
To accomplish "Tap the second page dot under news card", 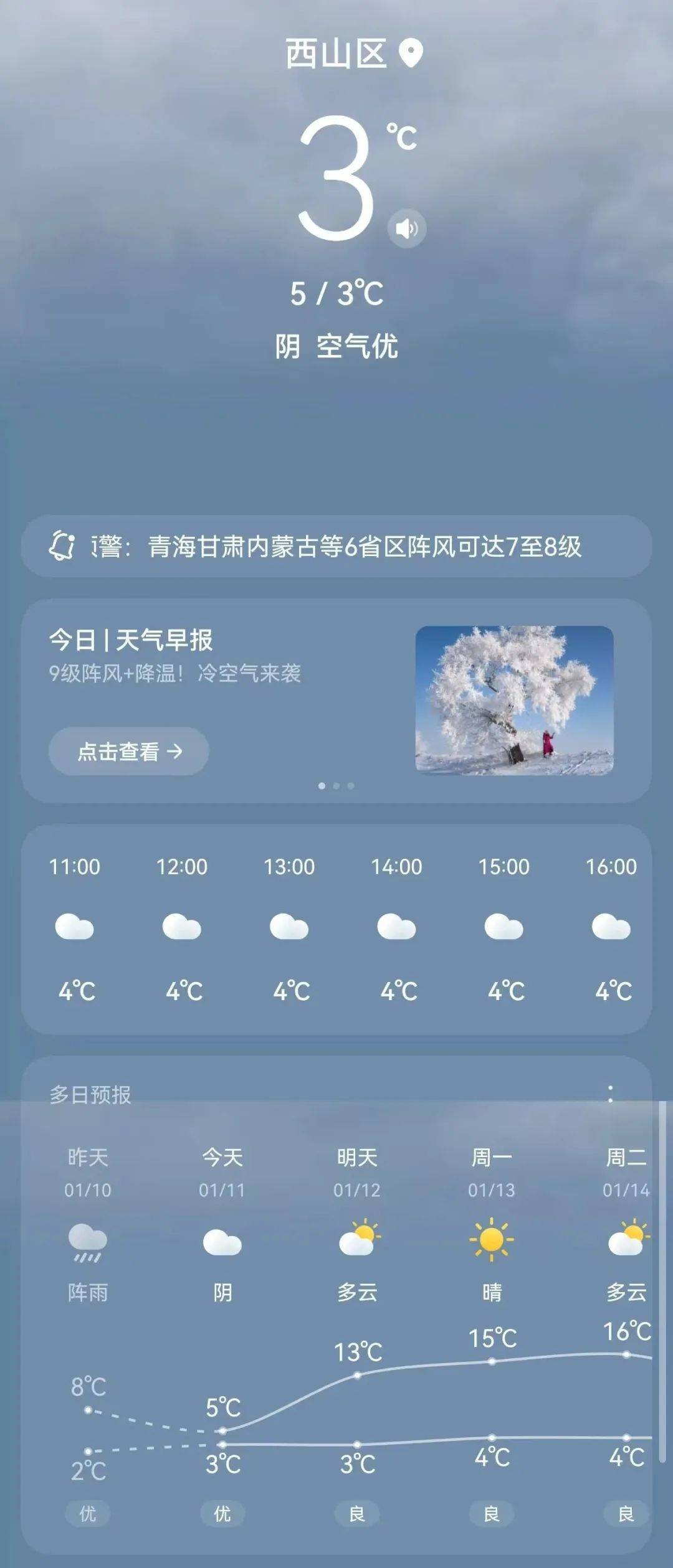I will click(x=336, y=786).
